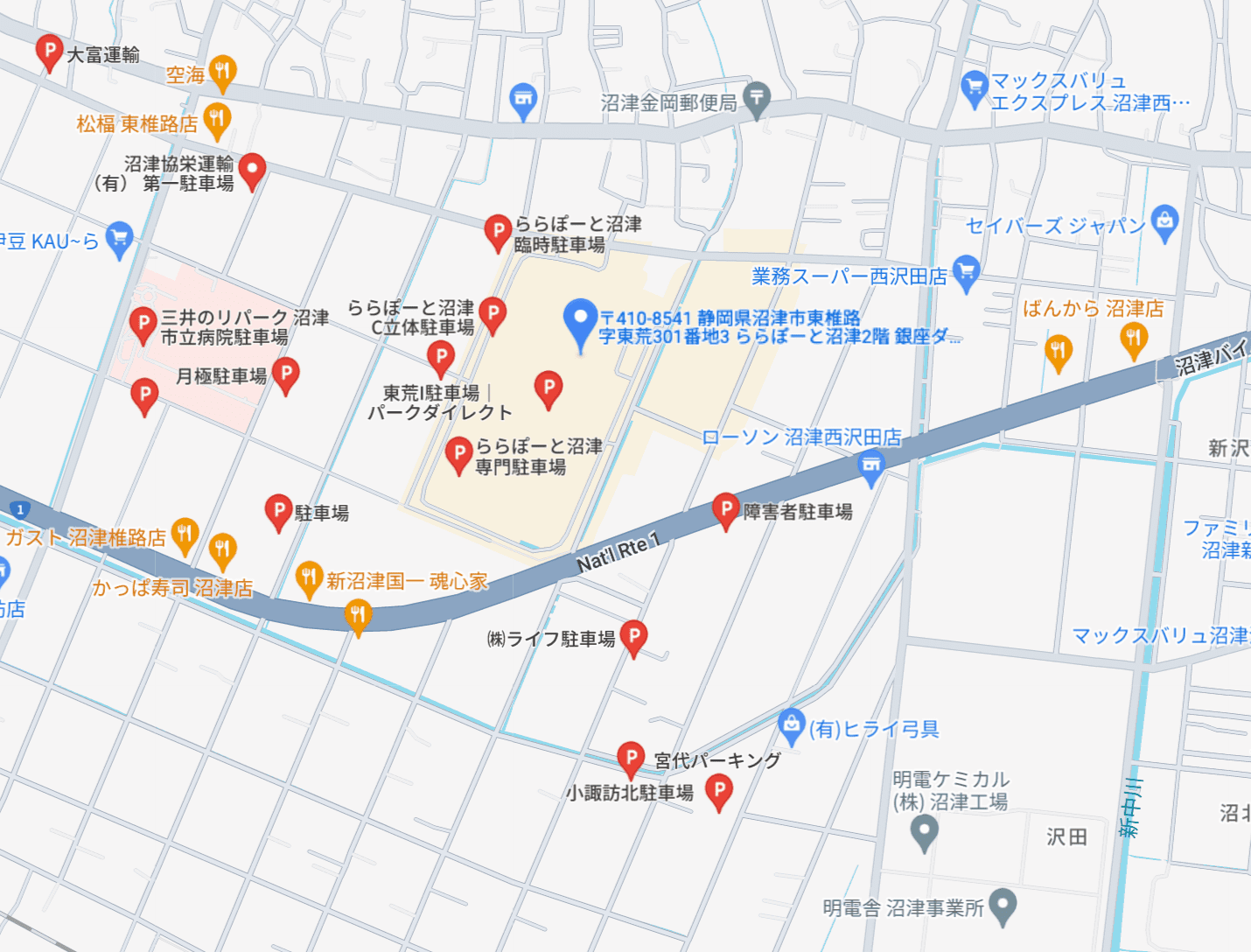Tap the 沼津金岡郵便局 post office marker

coord(757,99)
